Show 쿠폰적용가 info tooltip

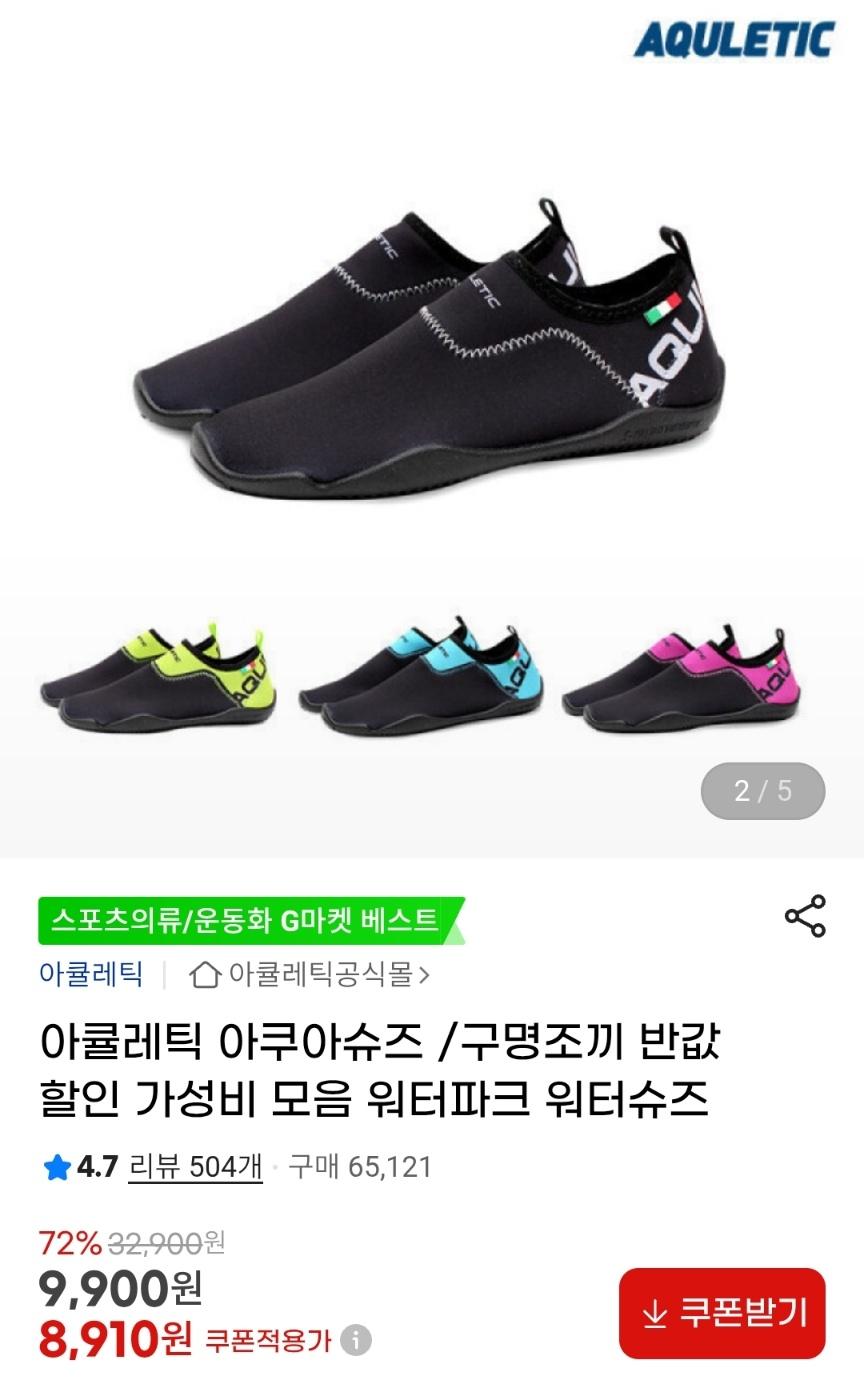(x=356, y=1340)
